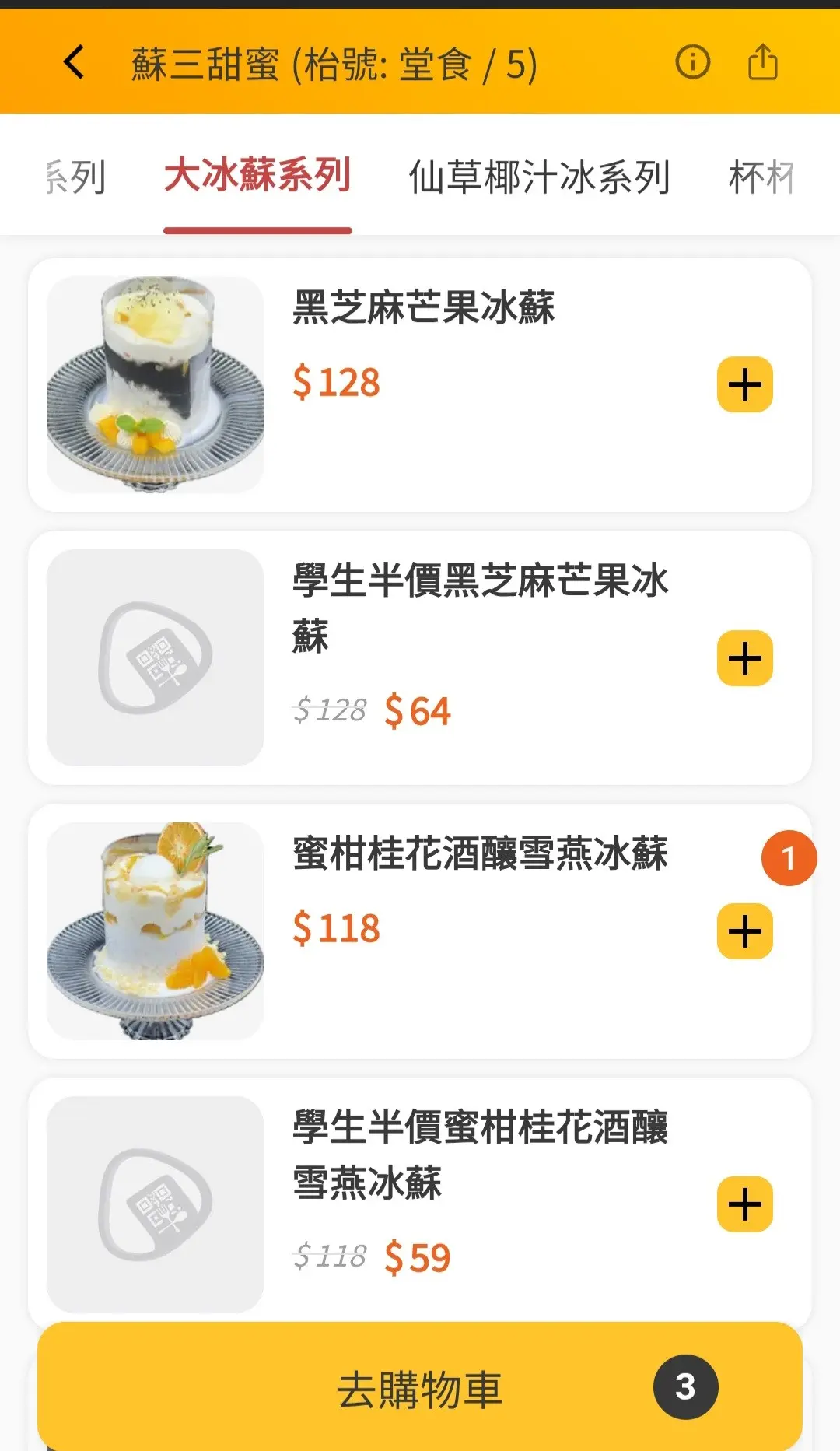Switch to the 杯杯 category tab
This screenshot has height=1451, width=840.
pos(762,177)
